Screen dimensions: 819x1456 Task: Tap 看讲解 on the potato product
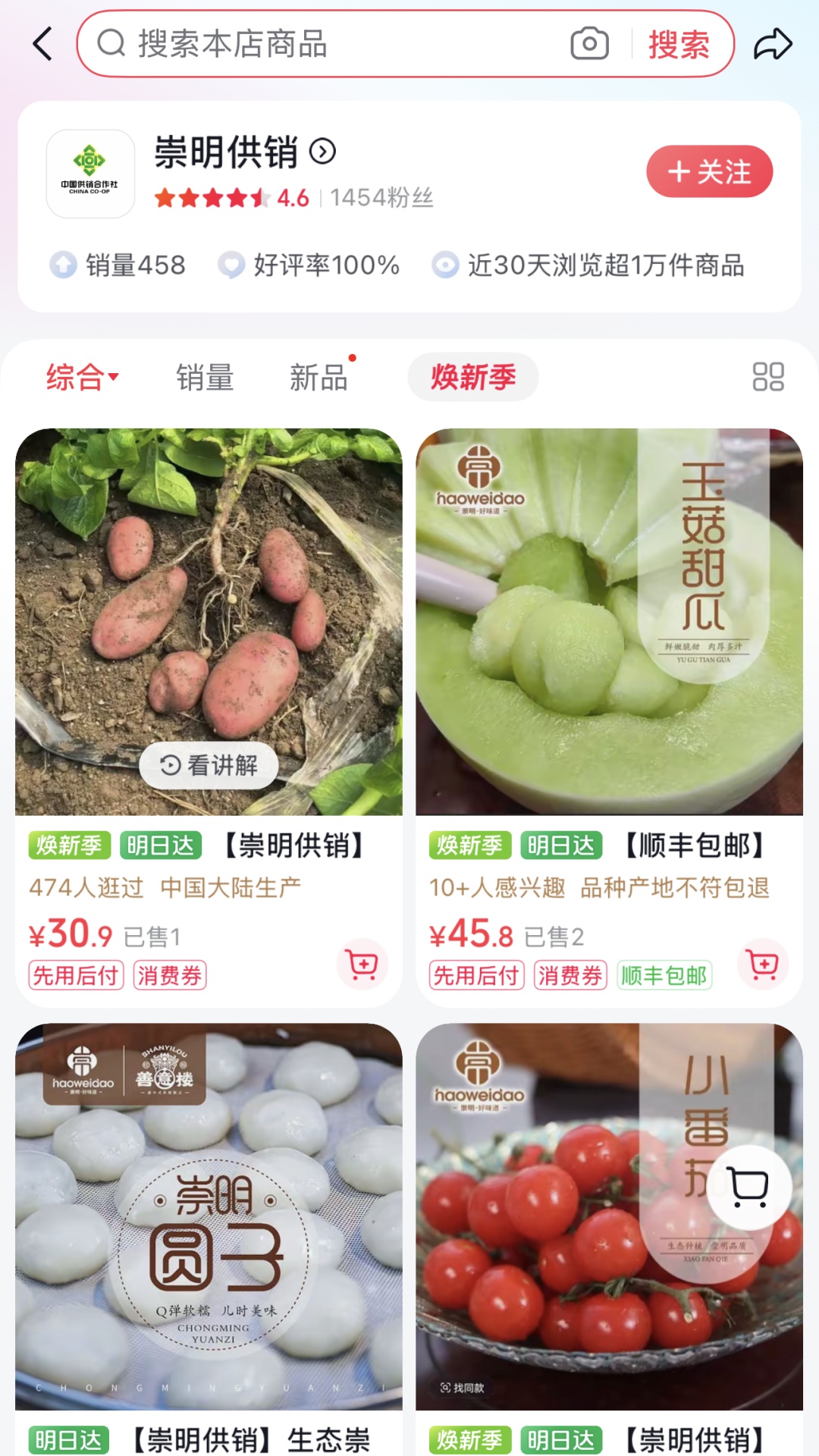coord(209,766)
